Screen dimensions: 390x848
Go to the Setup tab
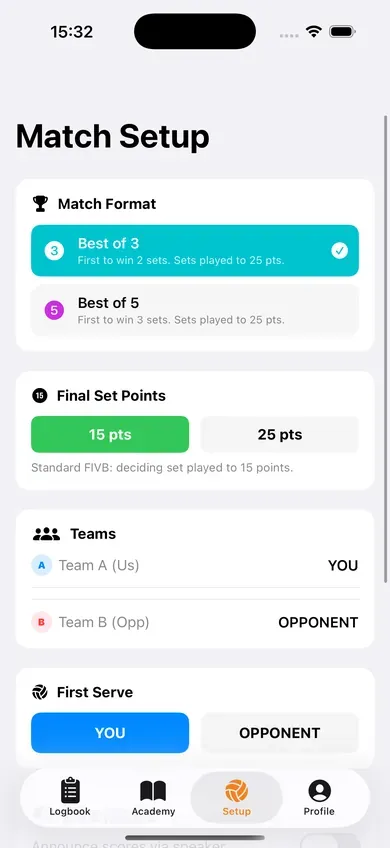[x=236, y=797]
